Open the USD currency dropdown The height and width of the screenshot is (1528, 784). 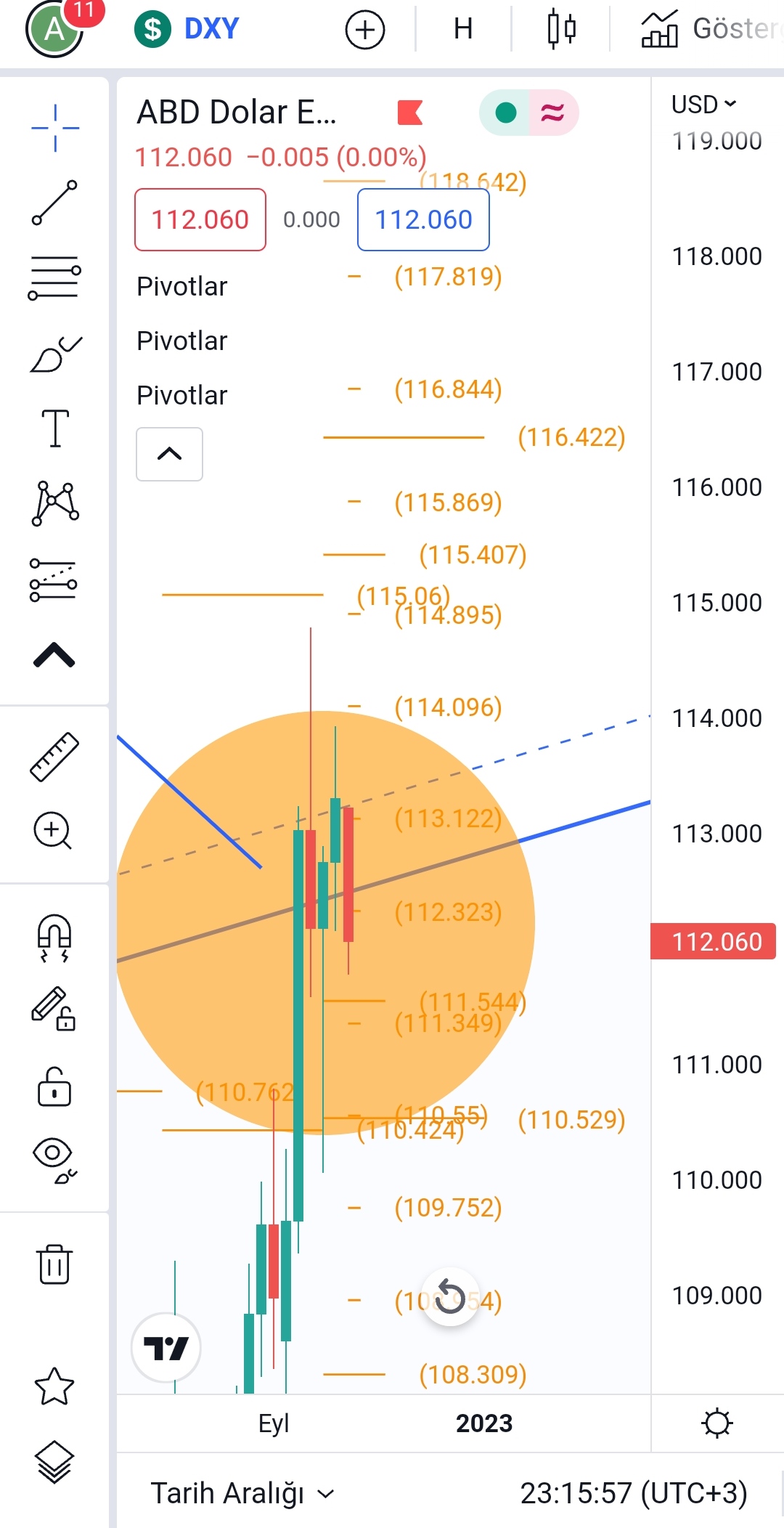tap(704, 105)
